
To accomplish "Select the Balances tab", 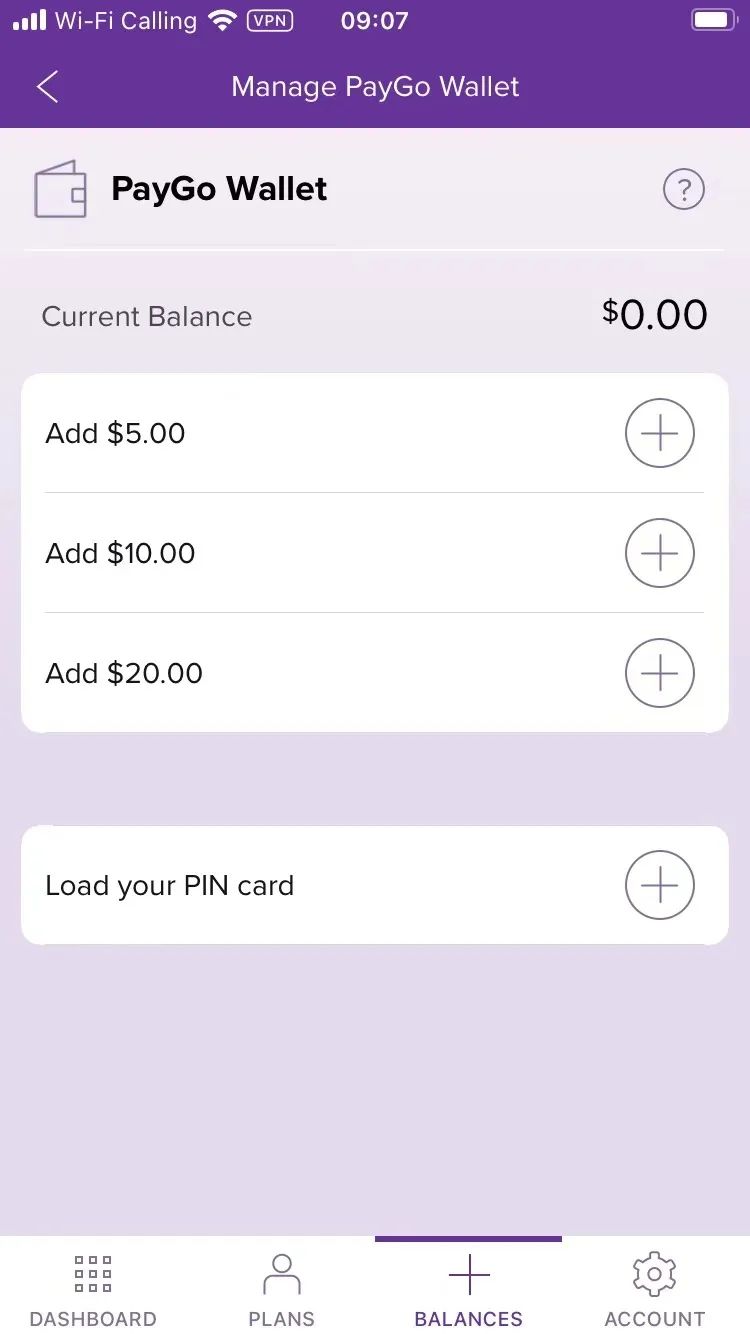I will coord(468,1290).
